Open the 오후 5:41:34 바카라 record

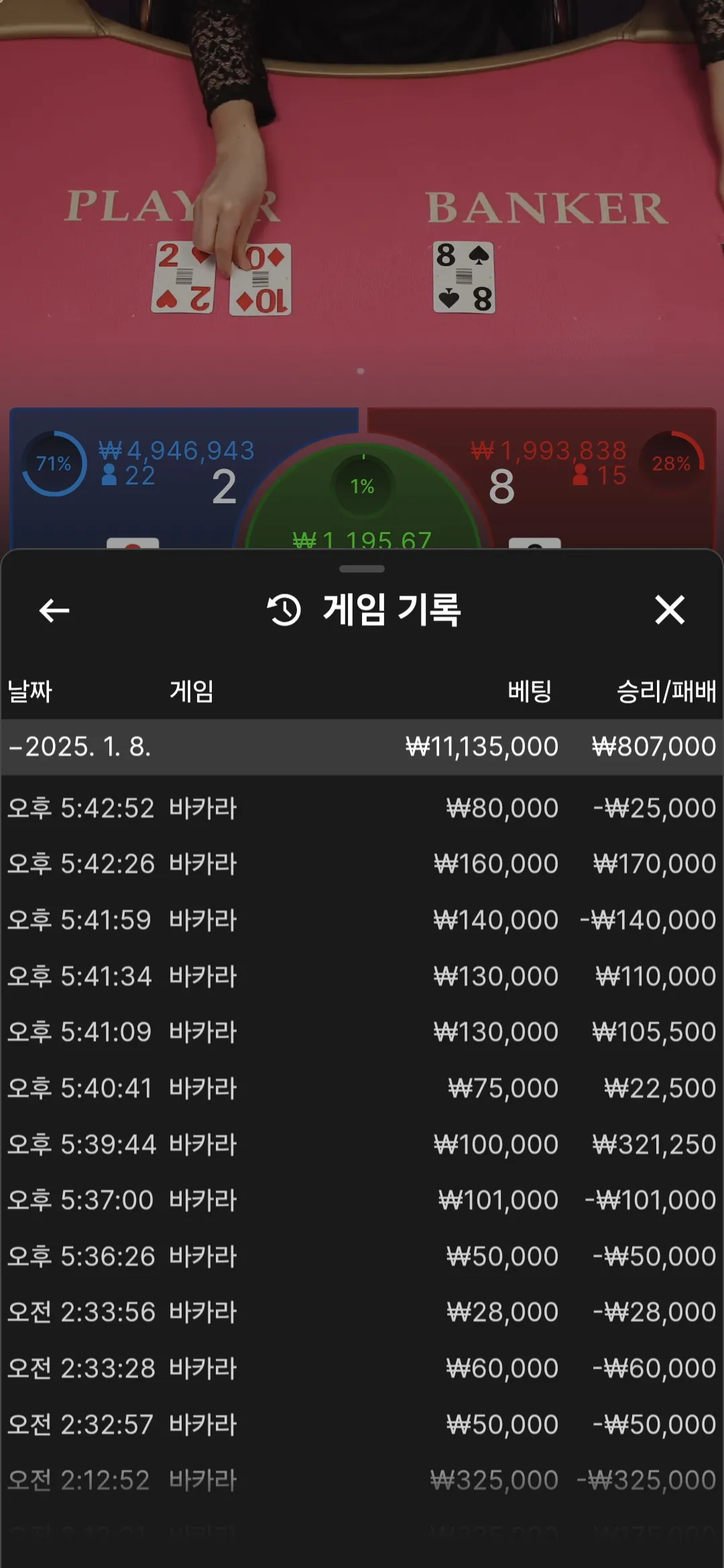pyautogui.click(x=362, y=976)
